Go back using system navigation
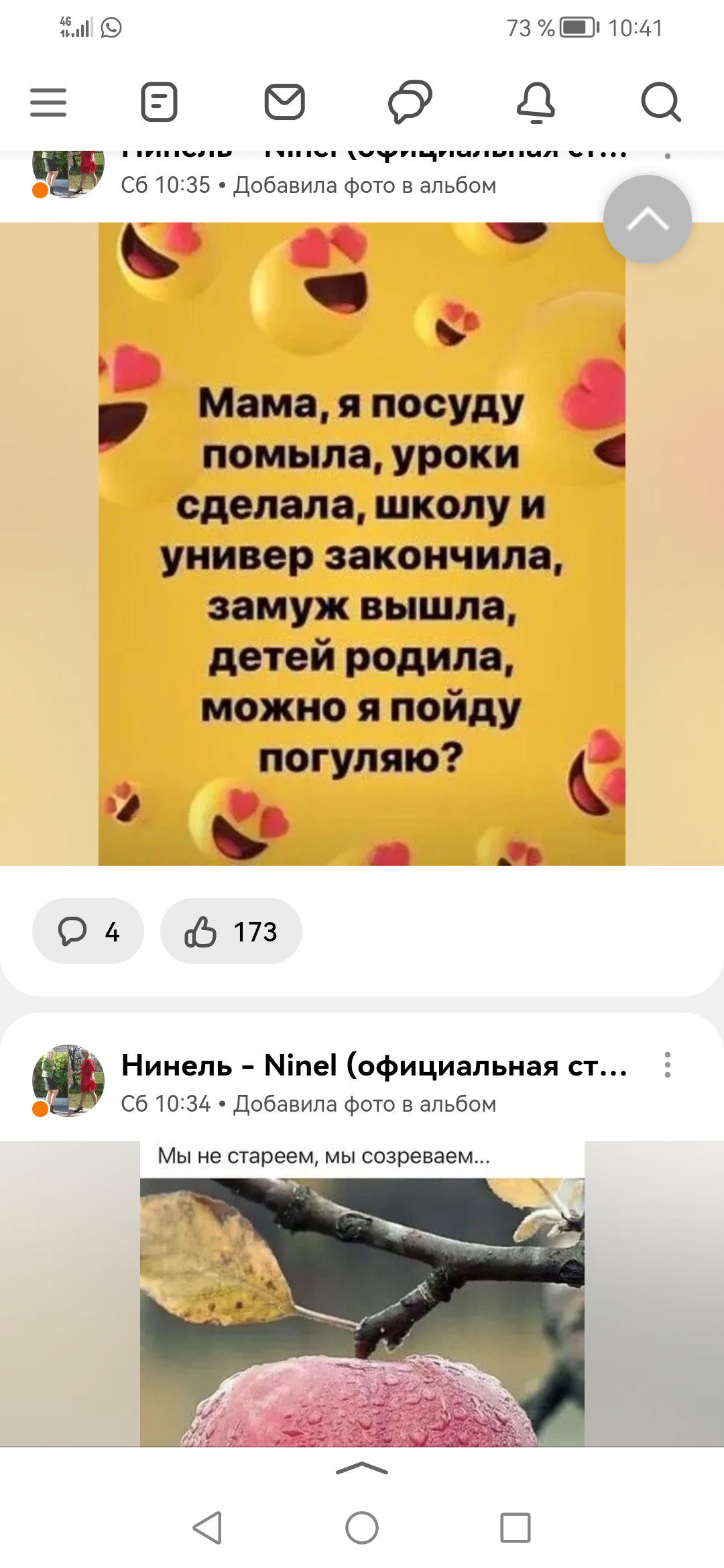Image resolution: width=724 pixels, height=1568 pixels. pos(207,1528)
